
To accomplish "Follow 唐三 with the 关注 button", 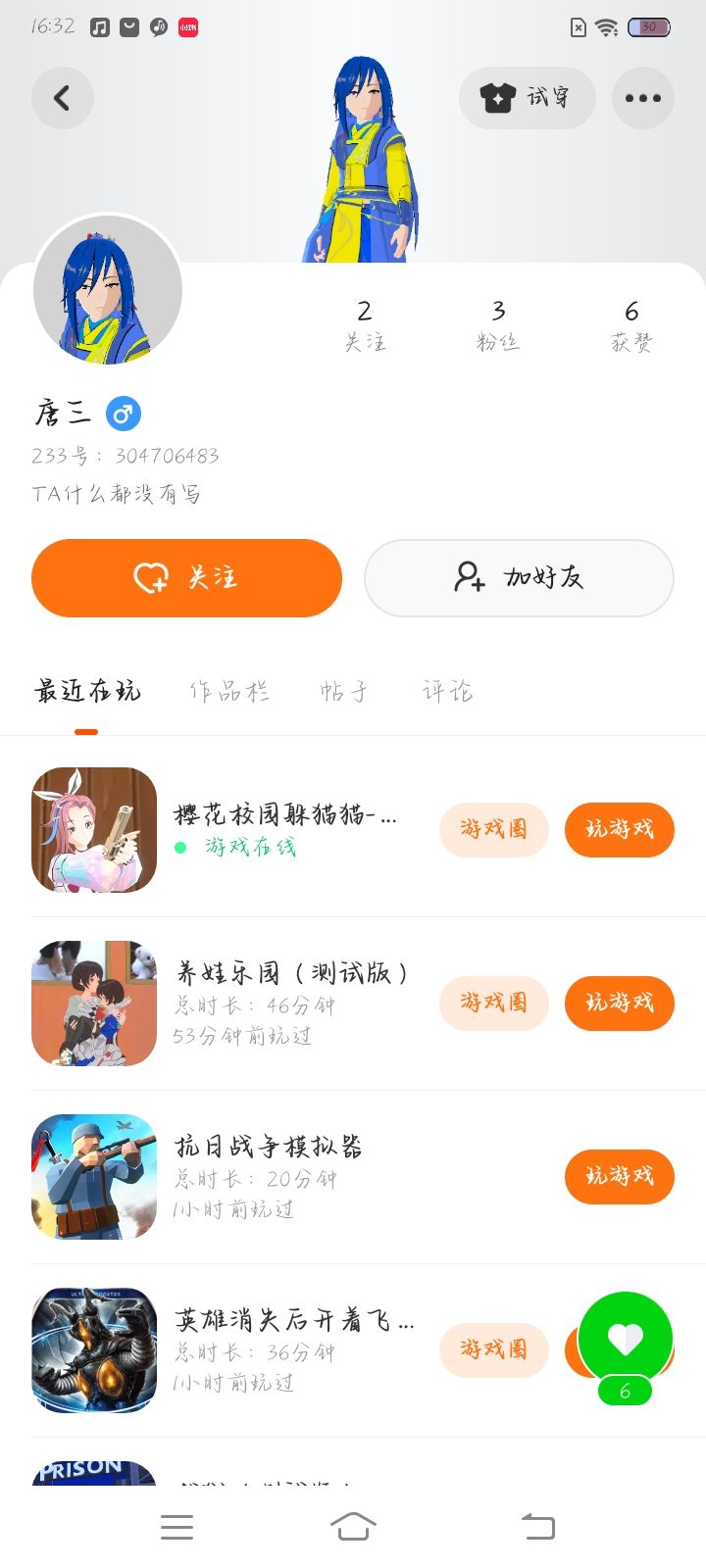I will 186,578.
